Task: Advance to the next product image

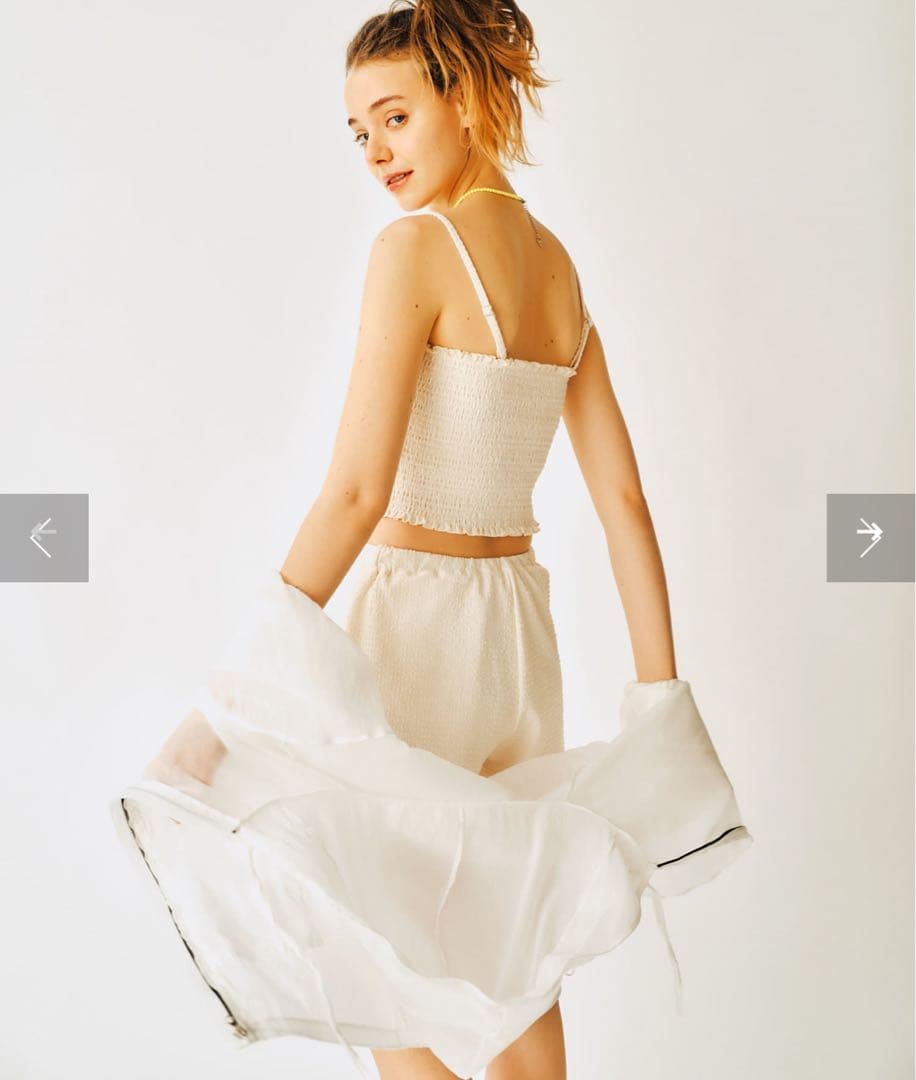Action: [x=870, y=537]
